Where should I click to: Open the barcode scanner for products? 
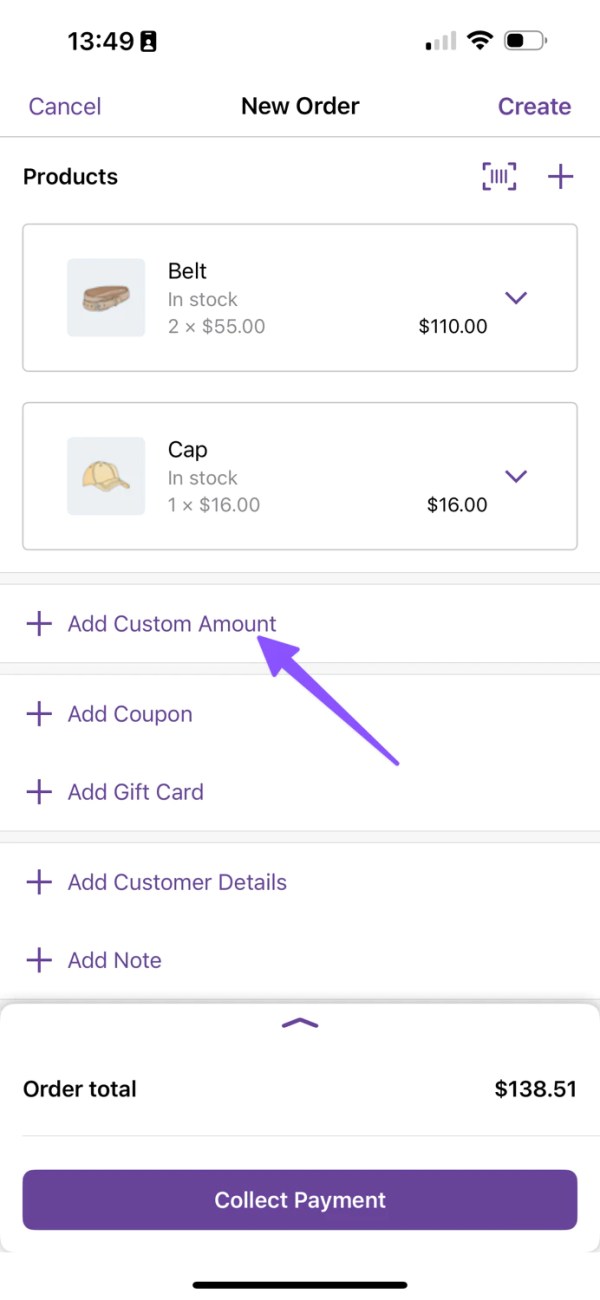499,177
